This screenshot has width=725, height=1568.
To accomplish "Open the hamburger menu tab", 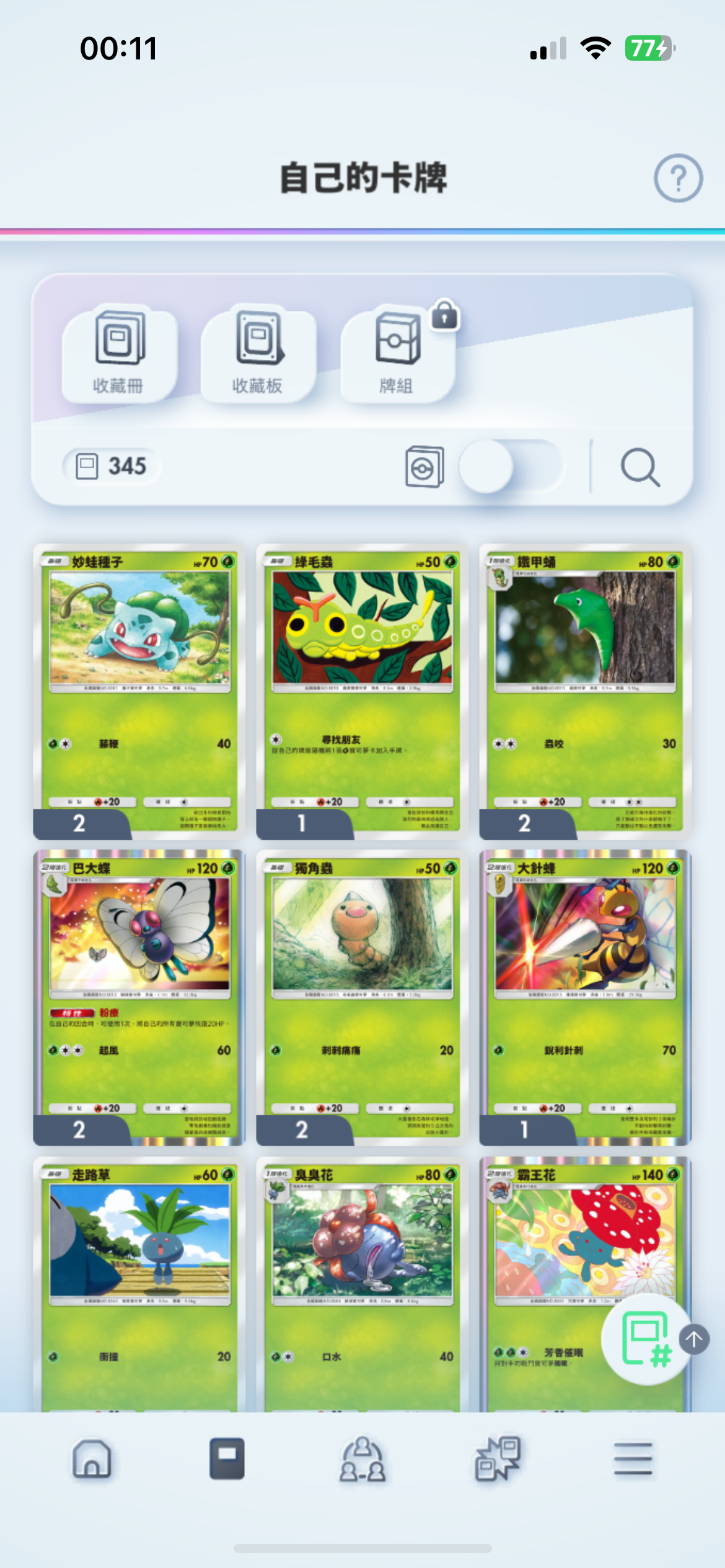I will tap(633, 1460).
